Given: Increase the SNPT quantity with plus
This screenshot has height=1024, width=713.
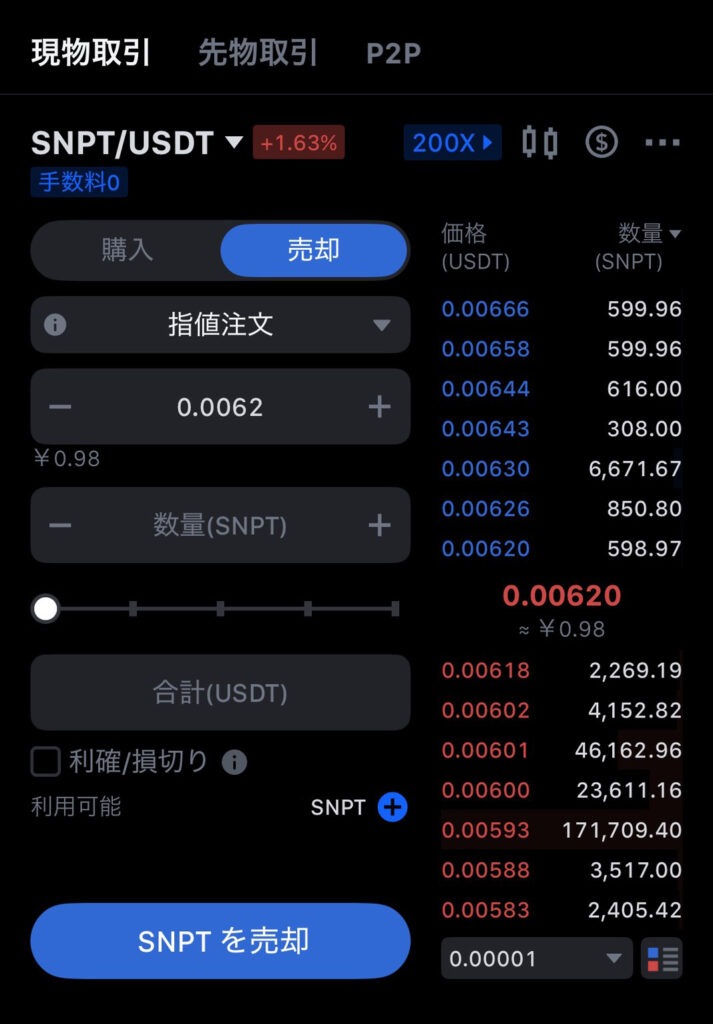Looking at the screenshot, I should coord(379,526).
